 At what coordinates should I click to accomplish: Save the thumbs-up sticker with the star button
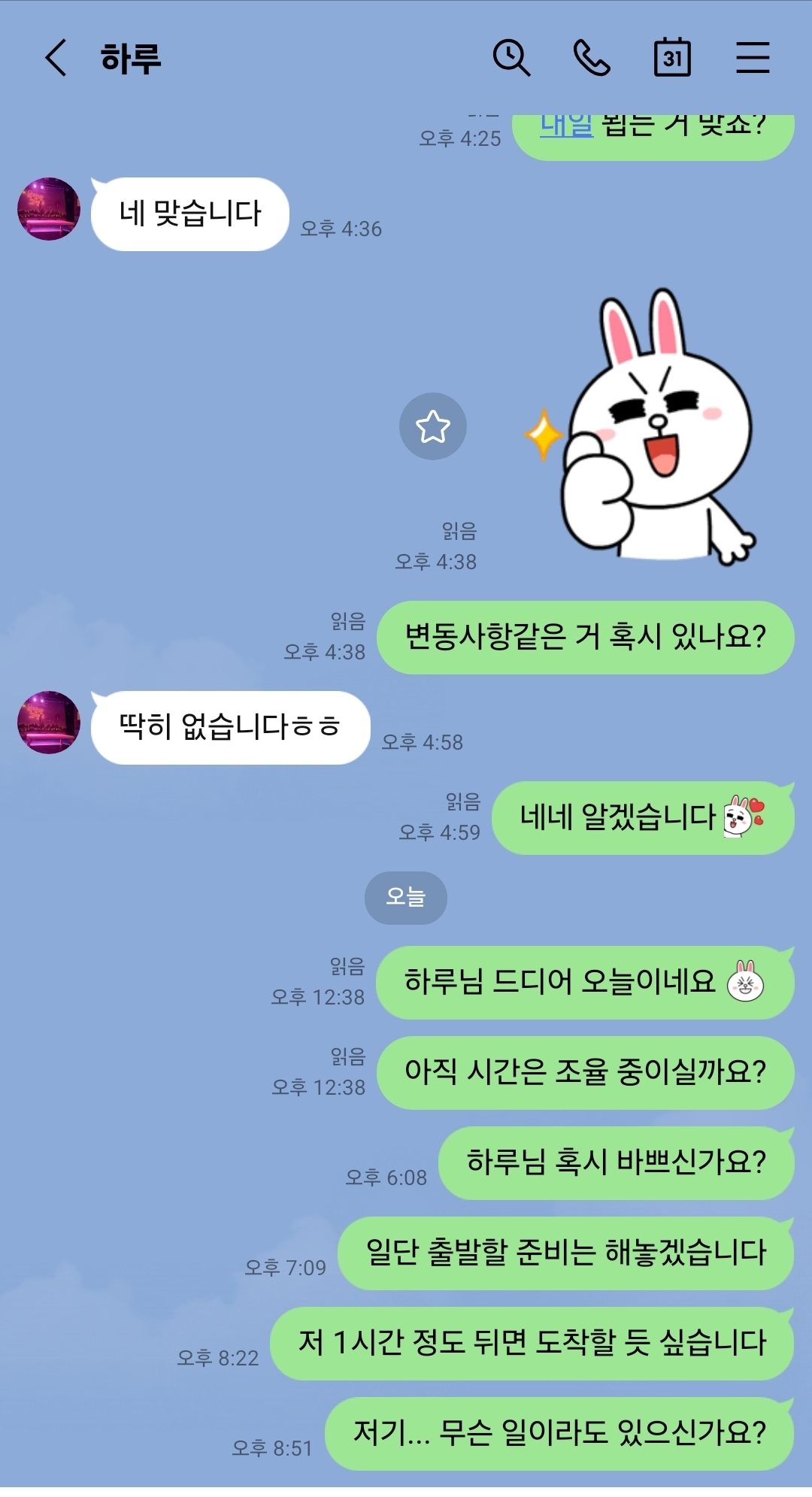click(433, 426)
